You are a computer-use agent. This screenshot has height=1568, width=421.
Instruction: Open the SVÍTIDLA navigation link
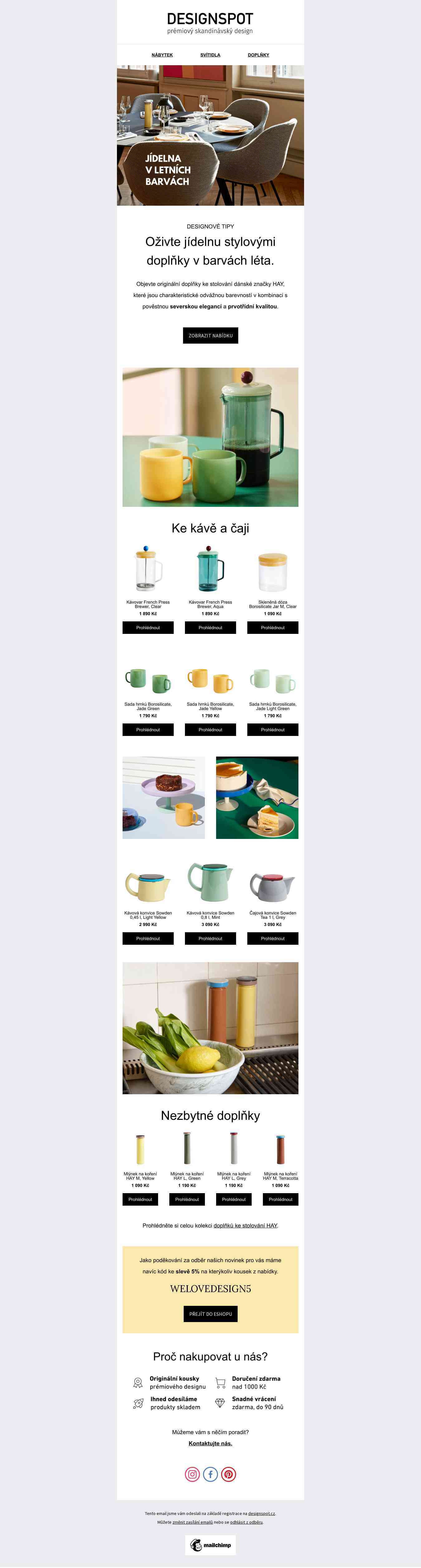point(210,55)
